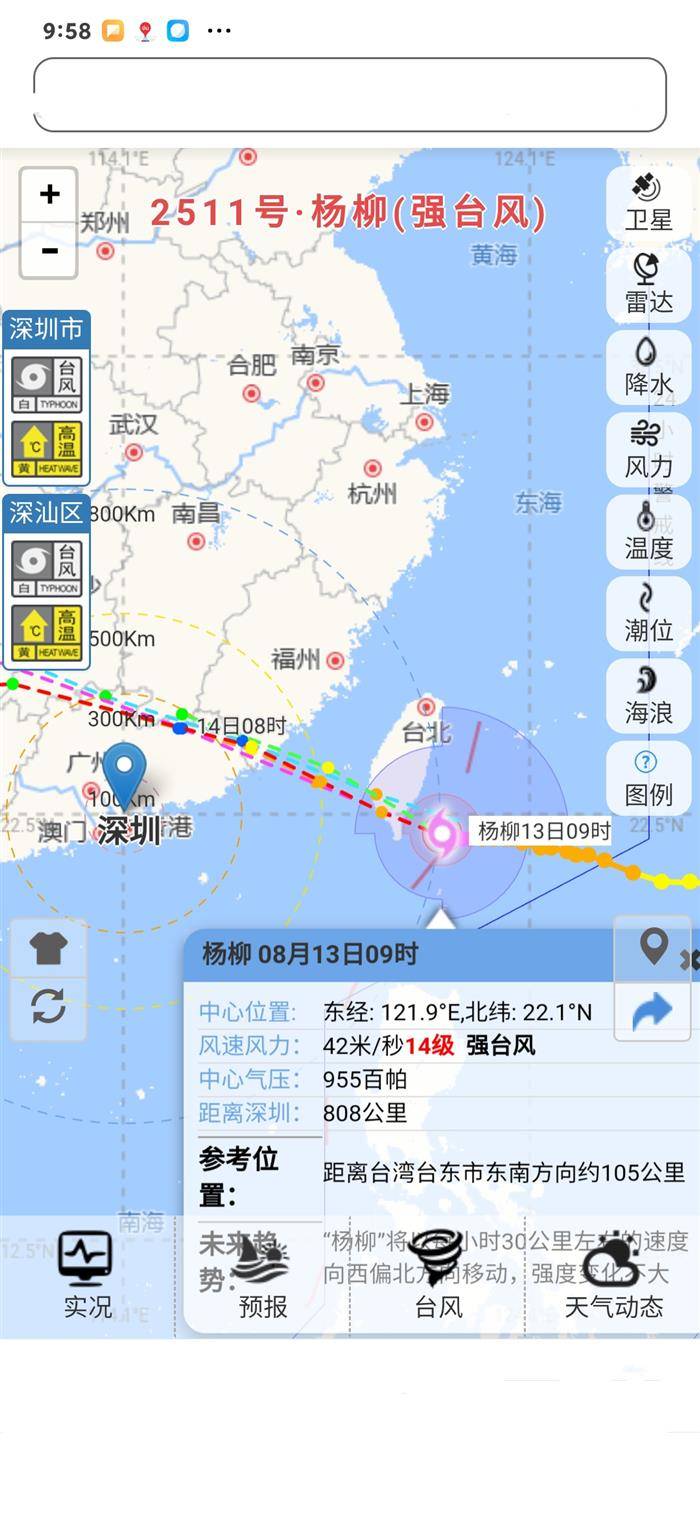Viewport: 700px width, 1516px height.
Task: Show the 雷达 radar layer
Action: coord(648,285)
